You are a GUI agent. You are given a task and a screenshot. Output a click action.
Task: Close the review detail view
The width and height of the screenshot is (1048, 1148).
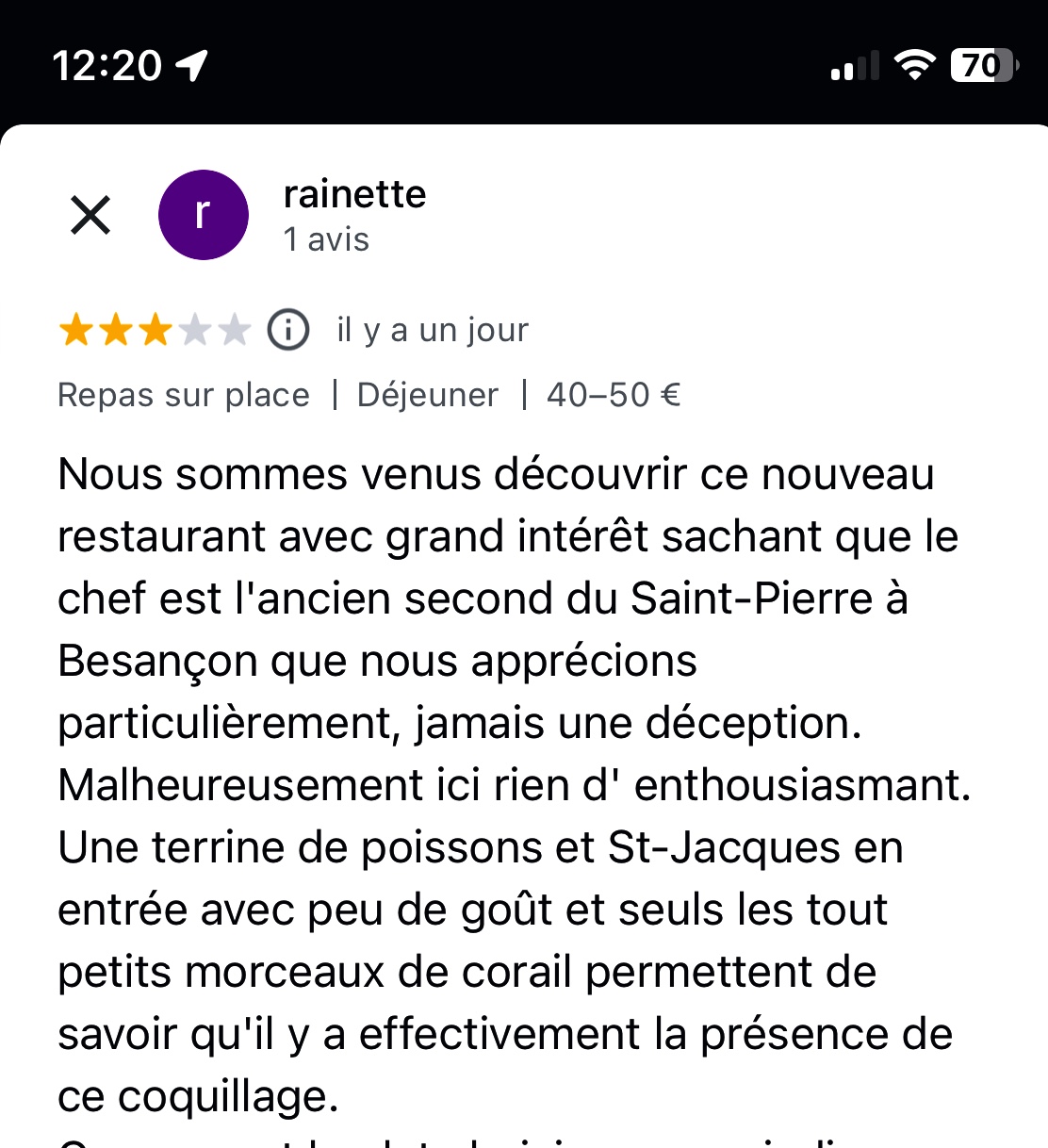(x=90, y=215)
